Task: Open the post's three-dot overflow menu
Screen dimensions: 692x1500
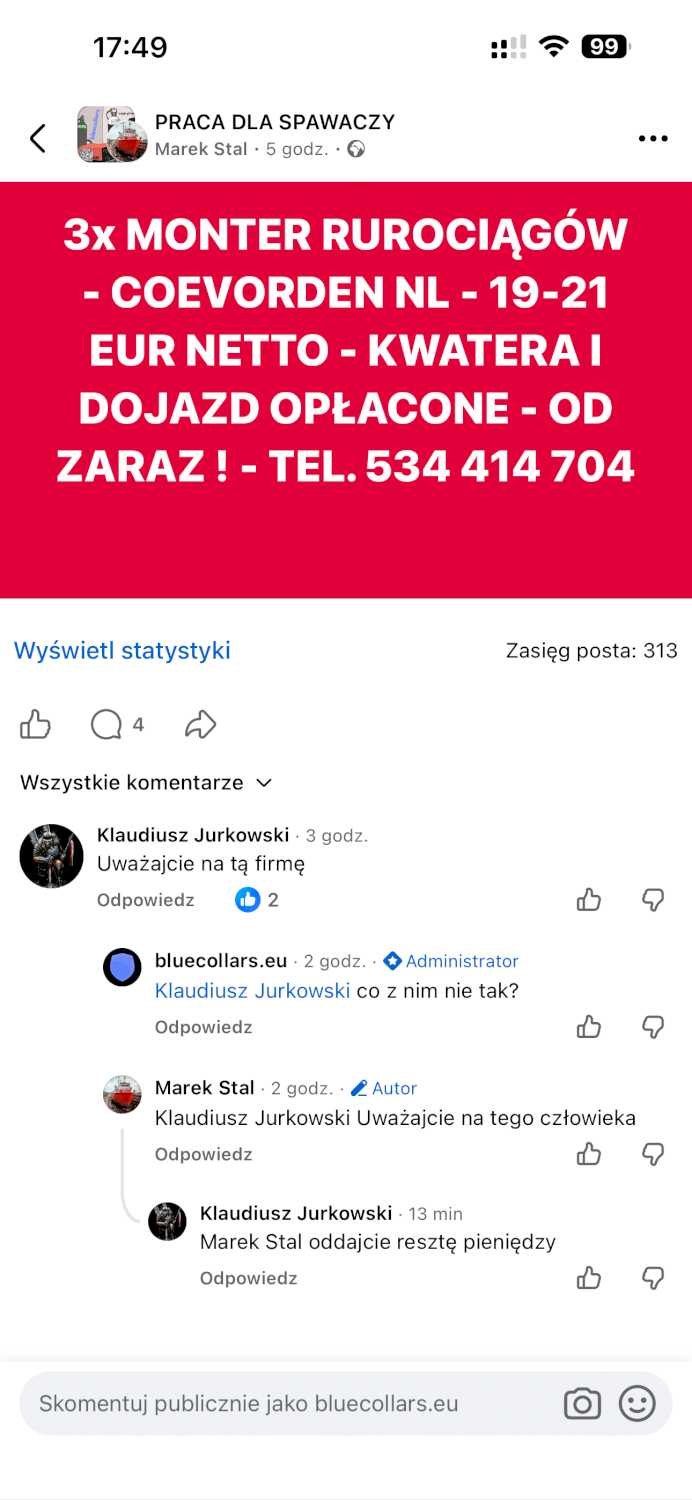Action: coord(653,138)
